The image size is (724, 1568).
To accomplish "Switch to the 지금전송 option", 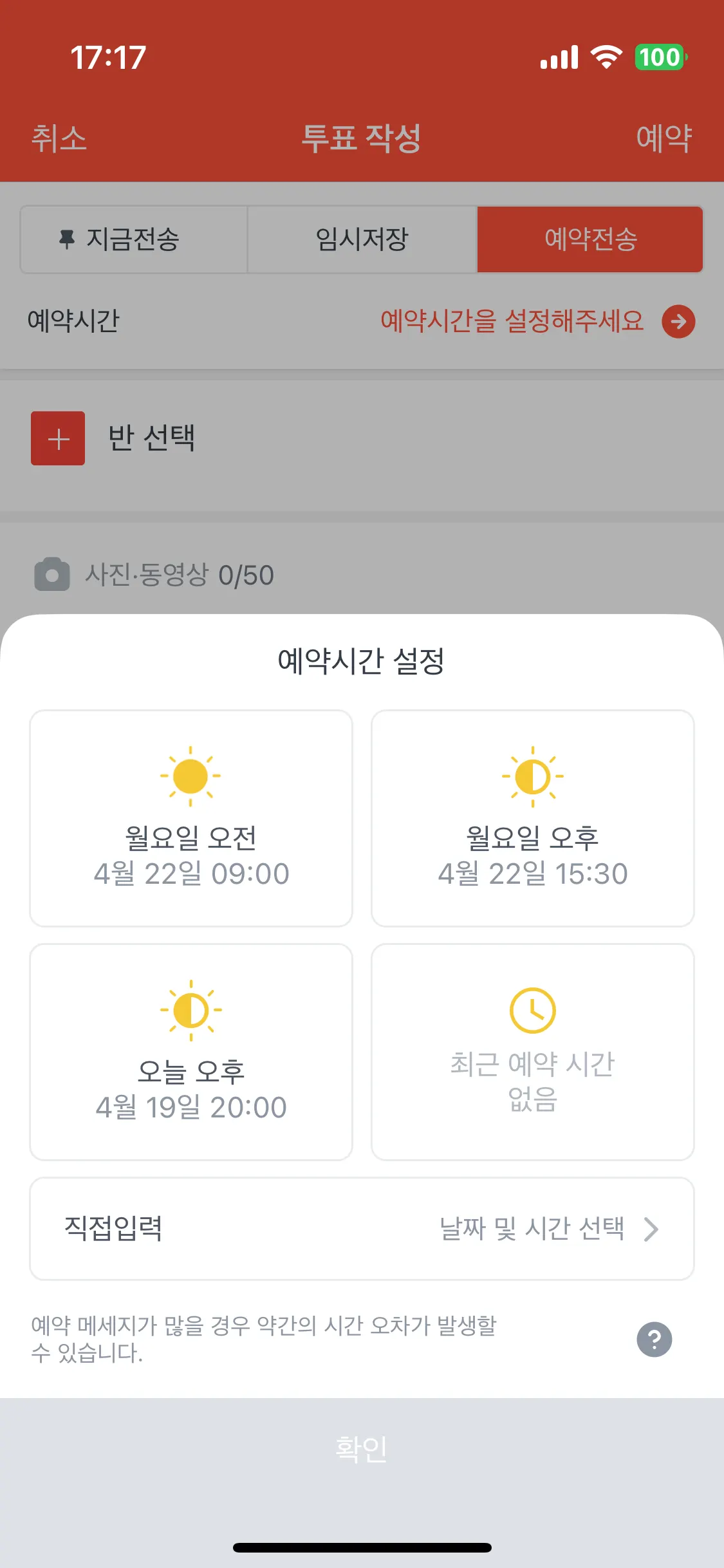I will tap(134, 239).
